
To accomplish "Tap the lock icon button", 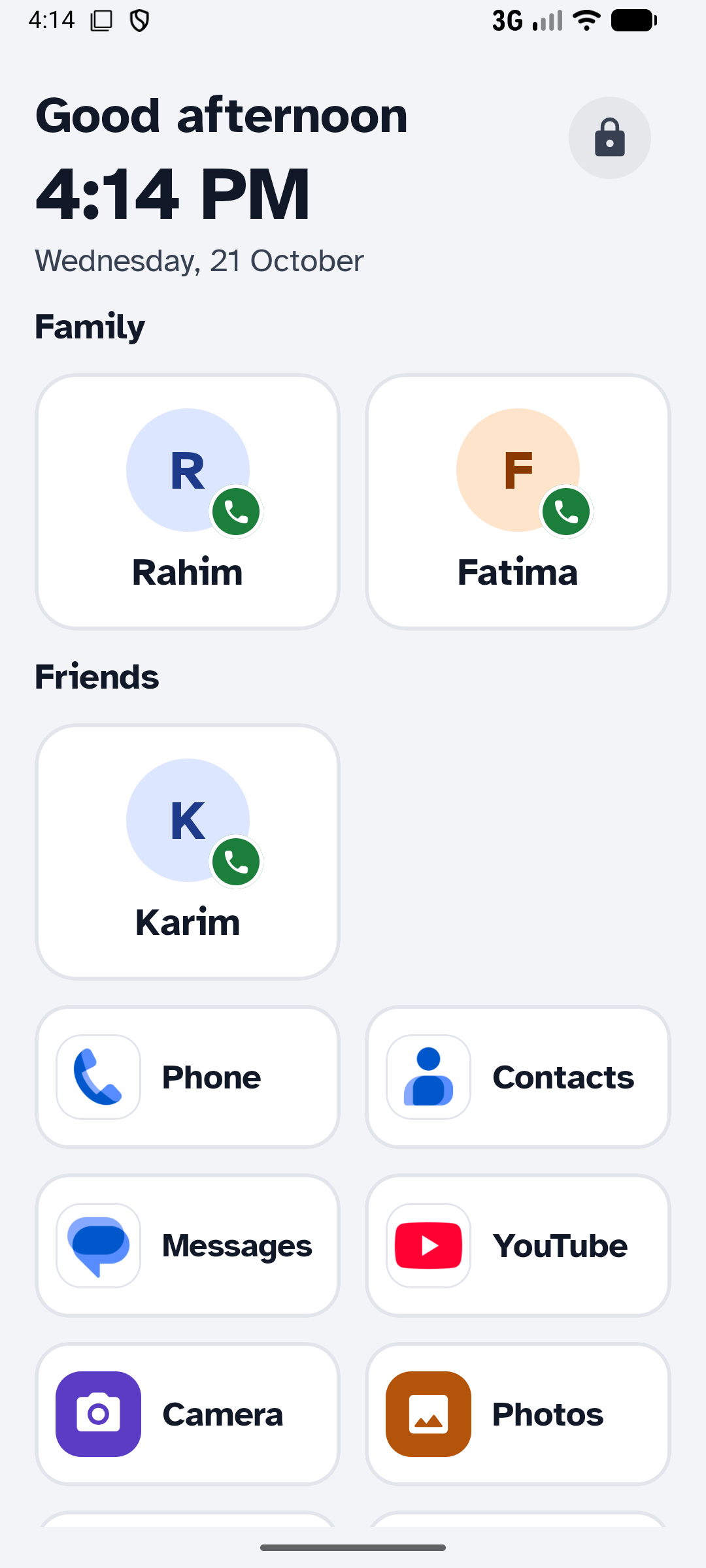I will click(609, 138).
